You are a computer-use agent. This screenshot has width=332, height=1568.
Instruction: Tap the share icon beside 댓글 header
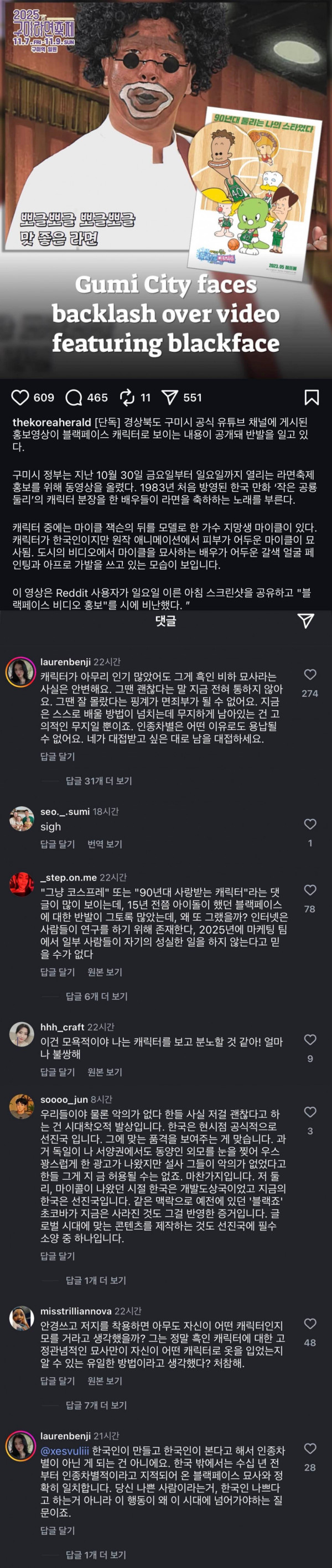click(x=305, y=620)
